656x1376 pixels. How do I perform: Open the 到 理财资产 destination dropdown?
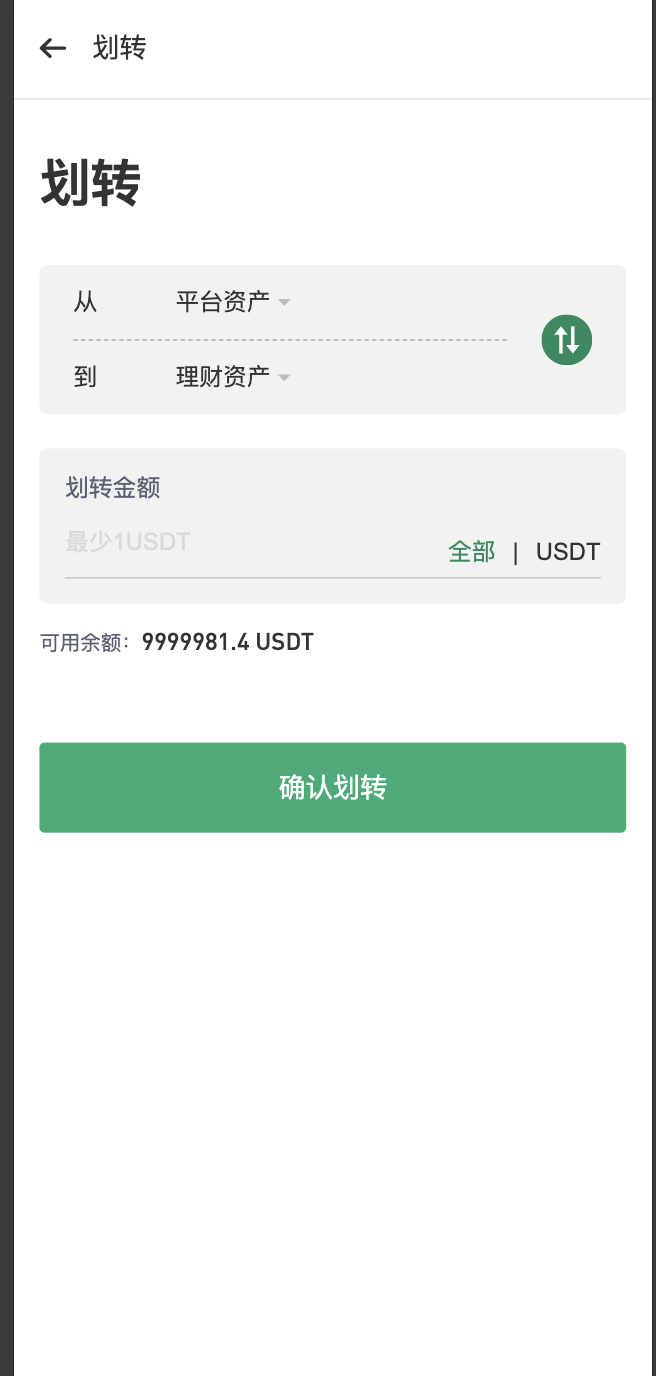coord(232,377)
